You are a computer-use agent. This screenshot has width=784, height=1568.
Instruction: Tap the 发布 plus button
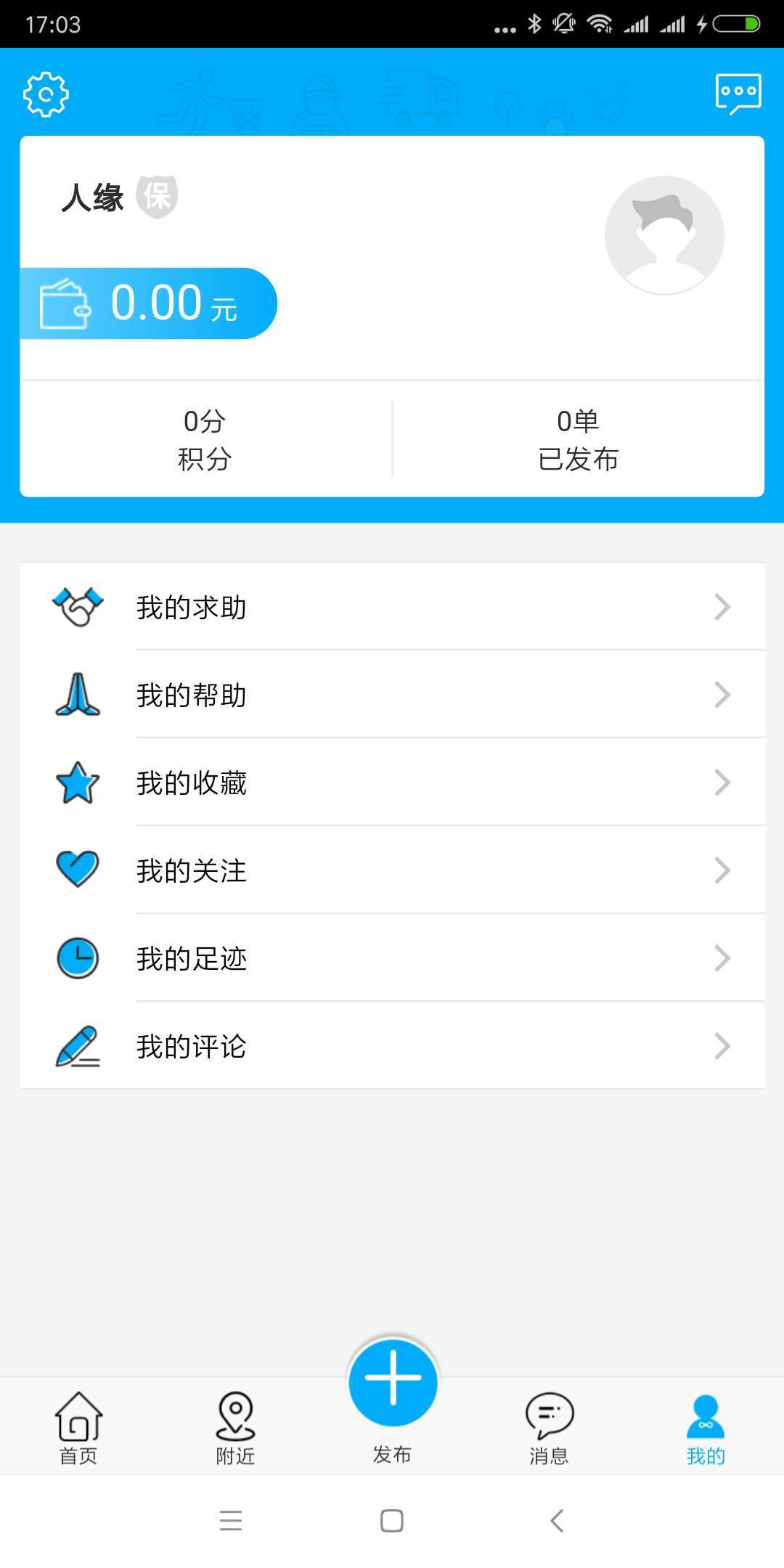tap(393, 1382)
